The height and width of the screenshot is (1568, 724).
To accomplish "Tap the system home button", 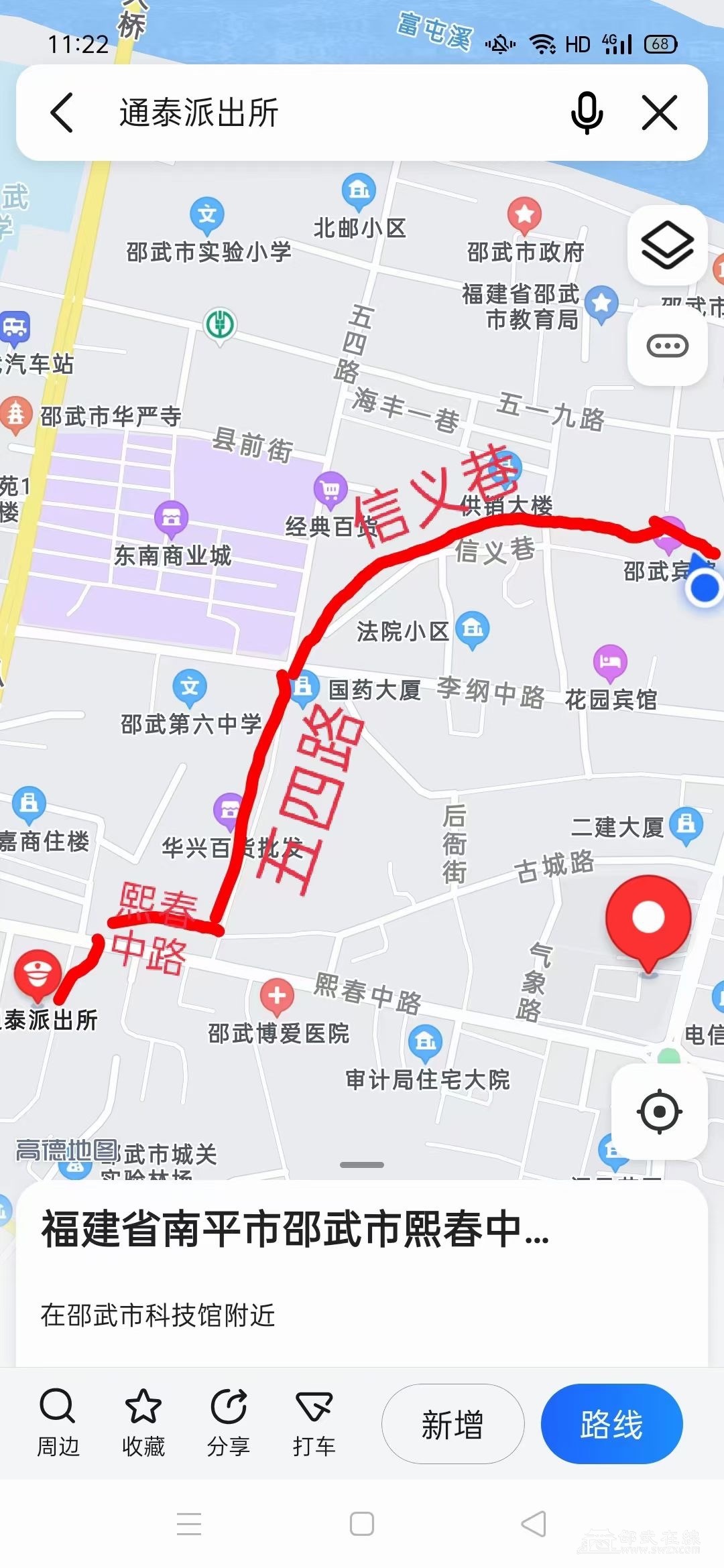I will pyautogui.click(x=362, y=1524).
